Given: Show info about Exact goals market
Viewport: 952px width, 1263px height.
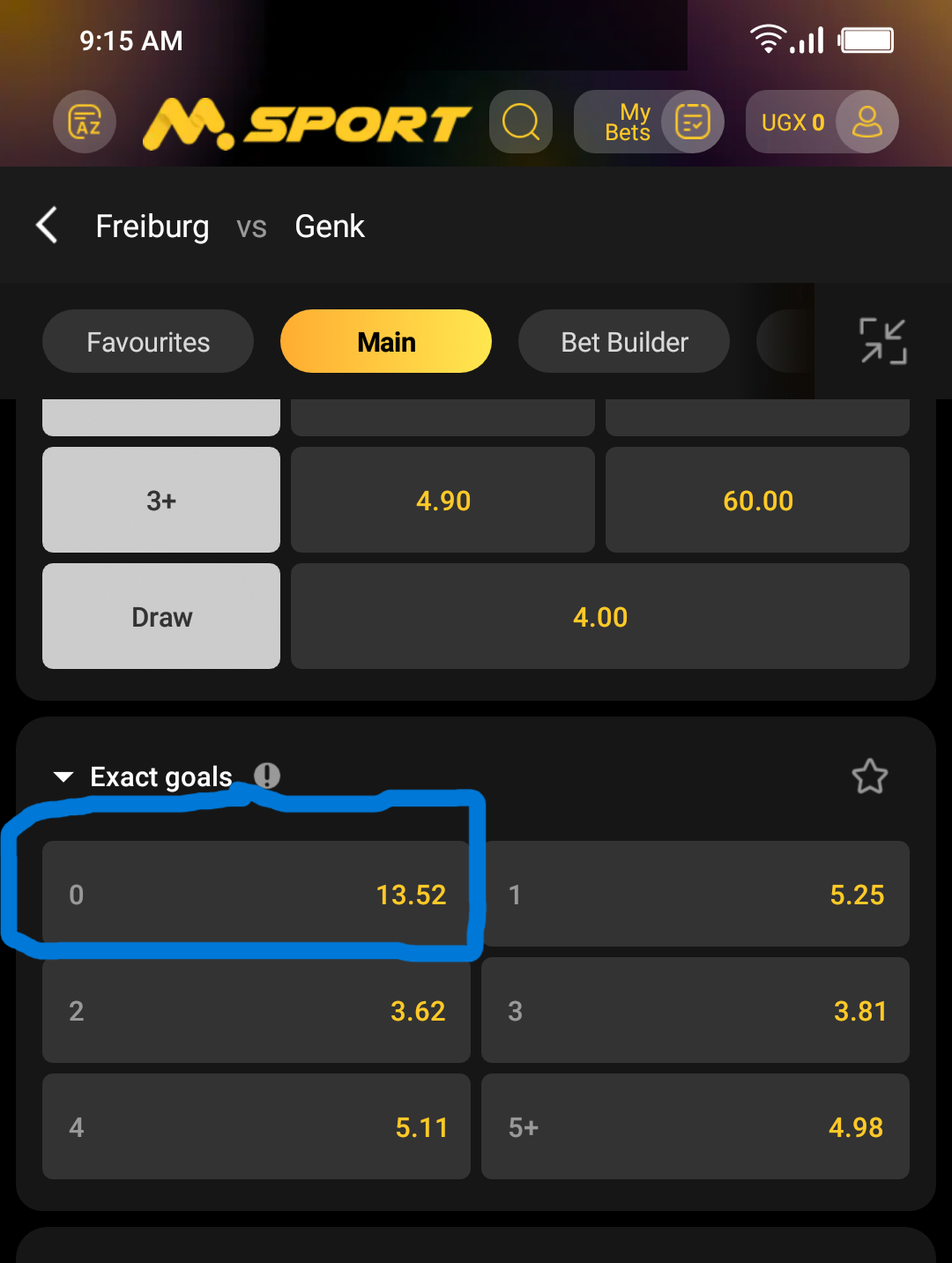Looking at the screenshot, I should pyautogui.click(x=267, y=776).
